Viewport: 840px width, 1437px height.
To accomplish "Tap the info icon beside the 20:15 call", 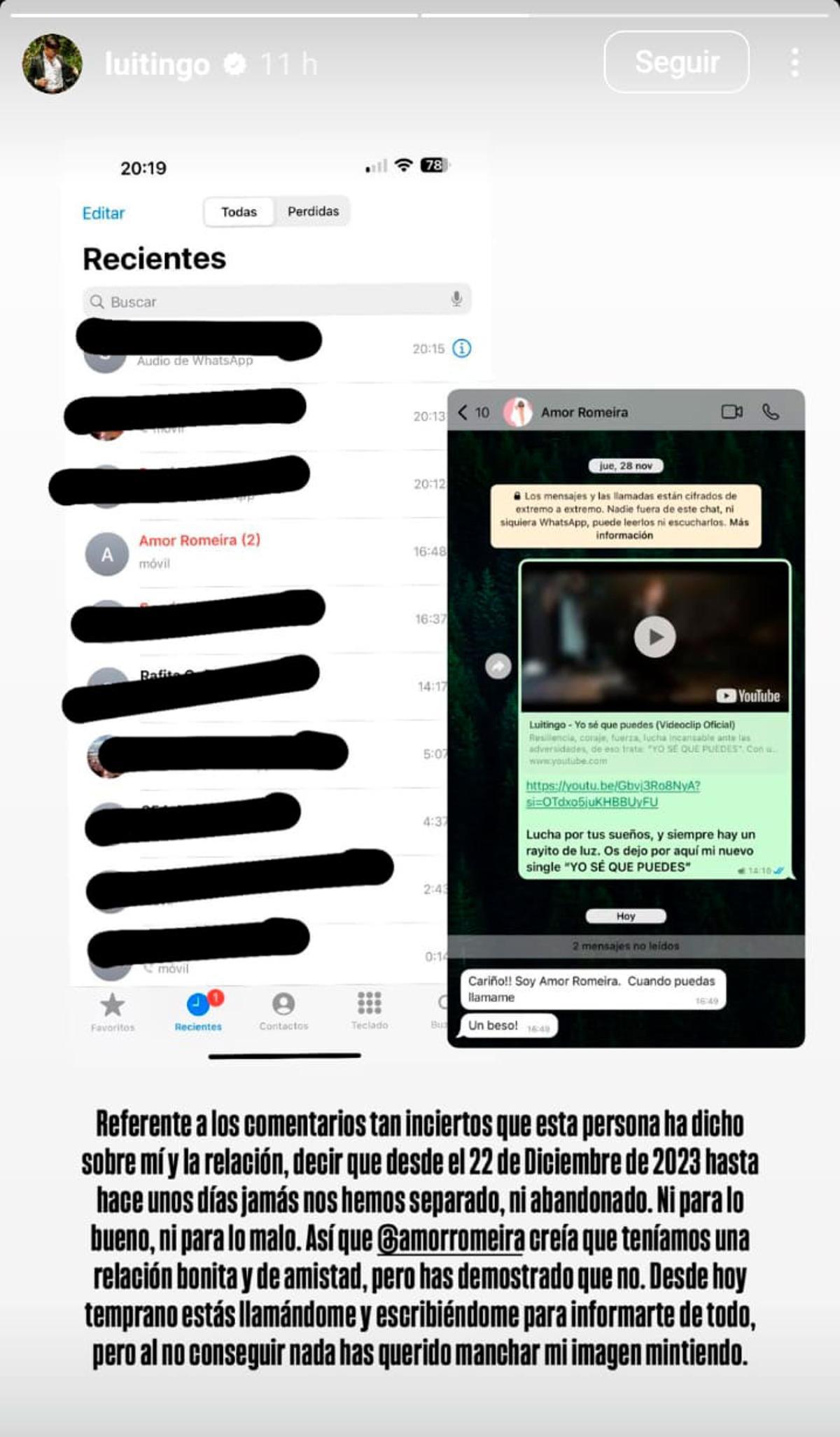I will (x=462, y=347).
